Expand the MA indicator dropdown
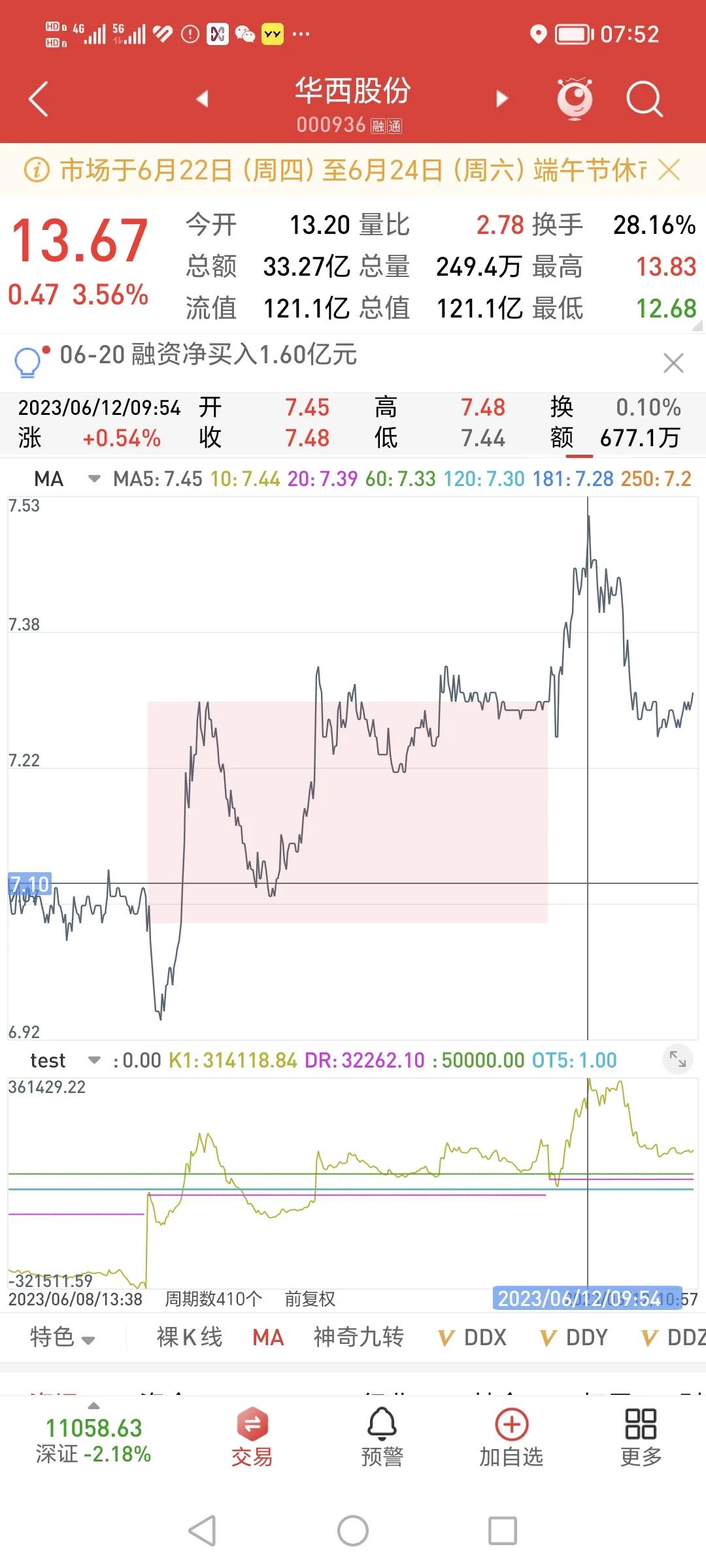Viewport: 706px width, 1568px height. 94,479
